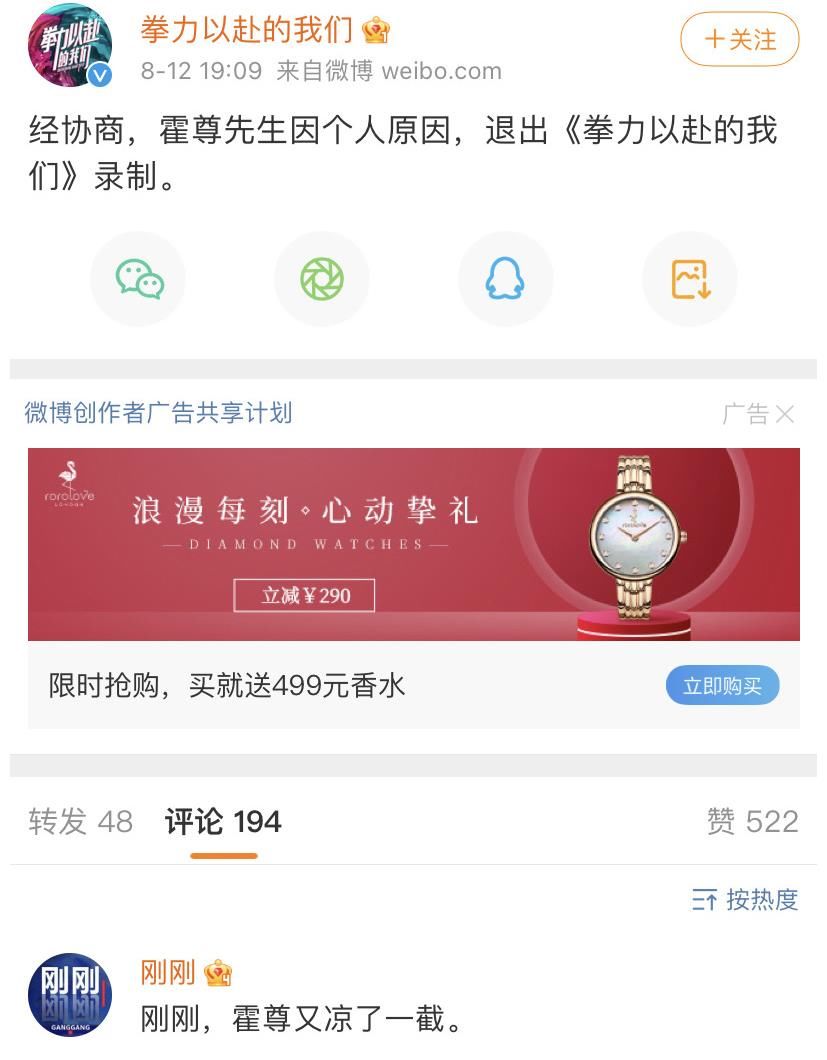This screenshot has width=827, height=1060.
Task: Share the post to QQ
Action: point(506,278)
